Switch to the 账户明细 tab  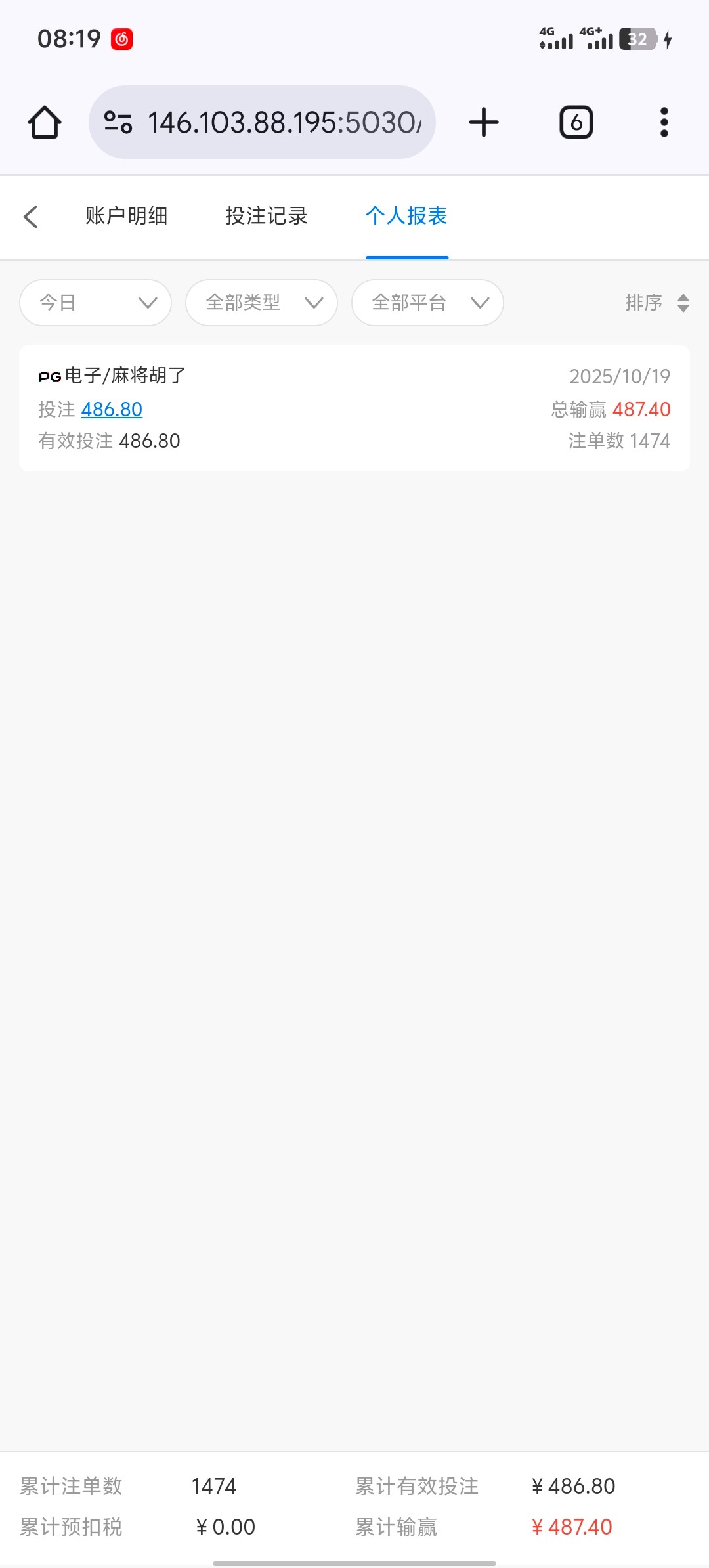coord(126,216)
